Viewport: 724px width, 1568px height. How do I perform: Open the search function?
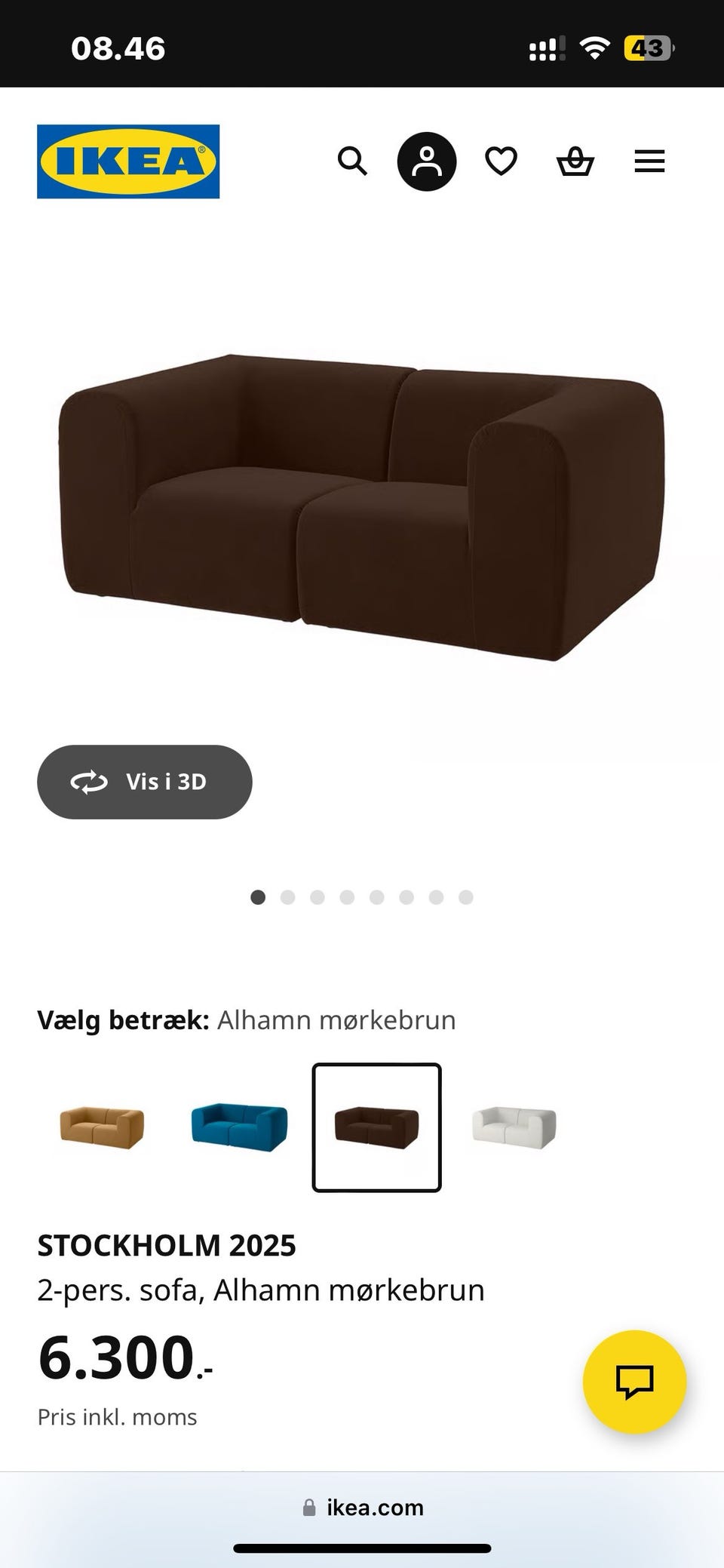click(x=352, y=161)
